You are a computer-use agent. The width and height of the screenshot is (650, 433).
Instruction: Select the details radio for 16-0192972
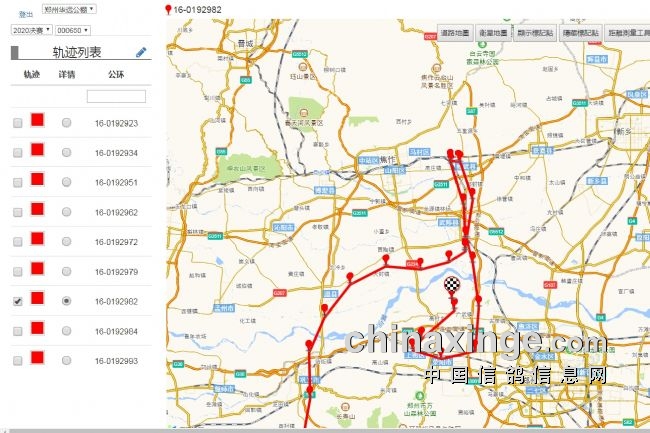[66, 242]
